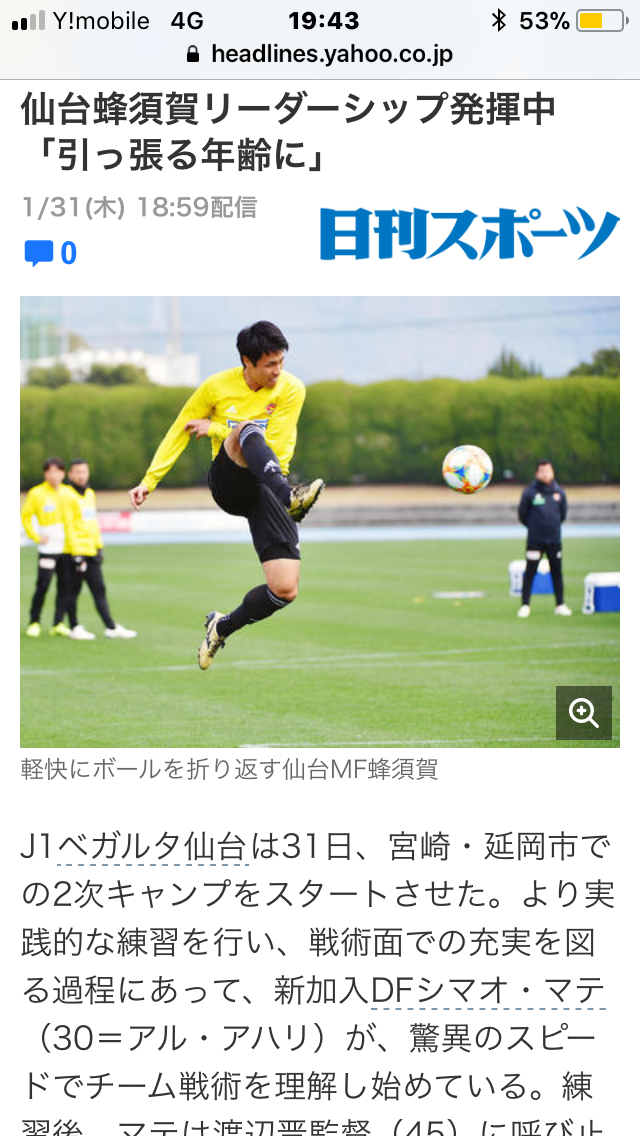Open the comments bubble showing 0

coord(49,253)
